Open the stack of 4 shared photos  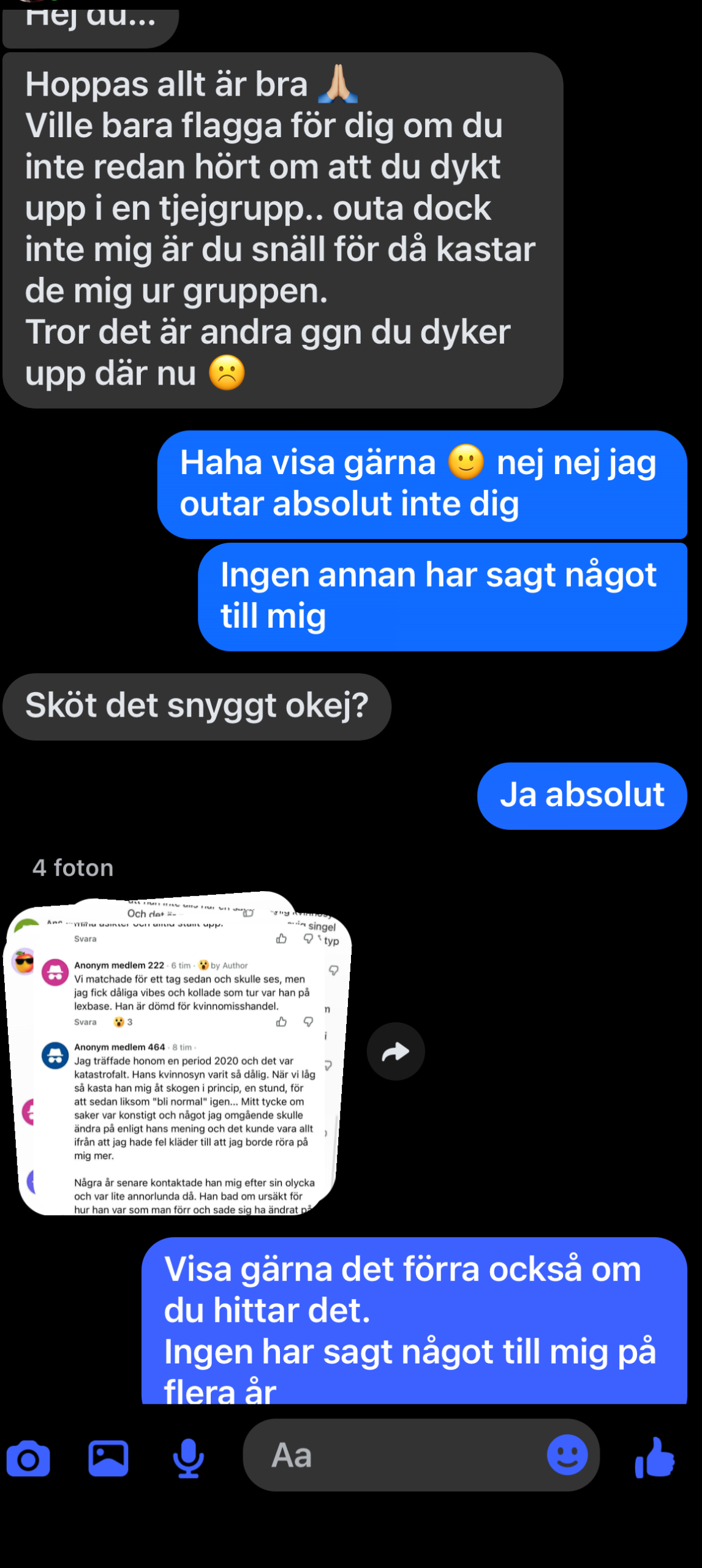tap(178, 1053)
